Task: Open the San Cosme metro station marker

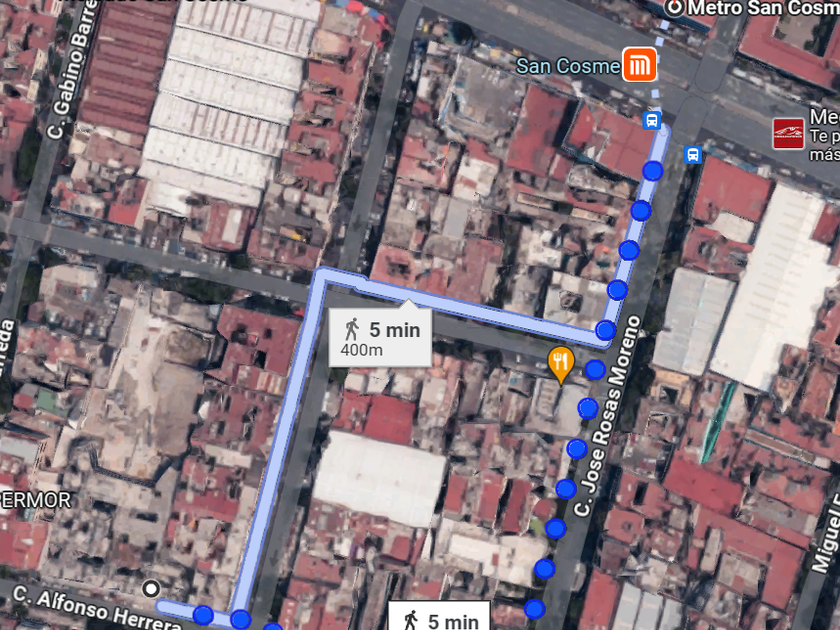Action: [x=638, y=65]
